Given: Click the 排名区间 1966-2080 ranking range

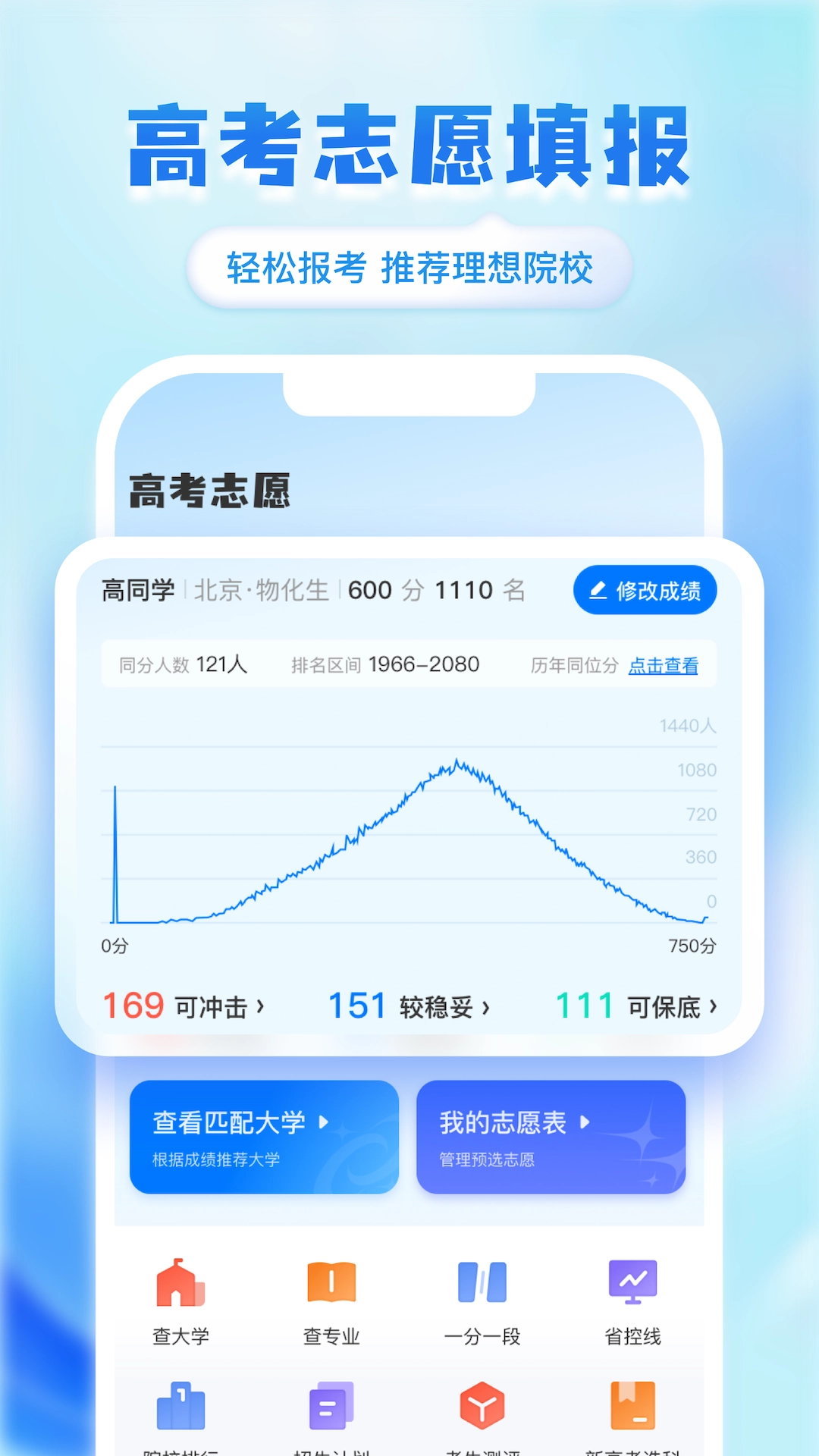Looking at the screenshot, I should click(x=384, y=665).
